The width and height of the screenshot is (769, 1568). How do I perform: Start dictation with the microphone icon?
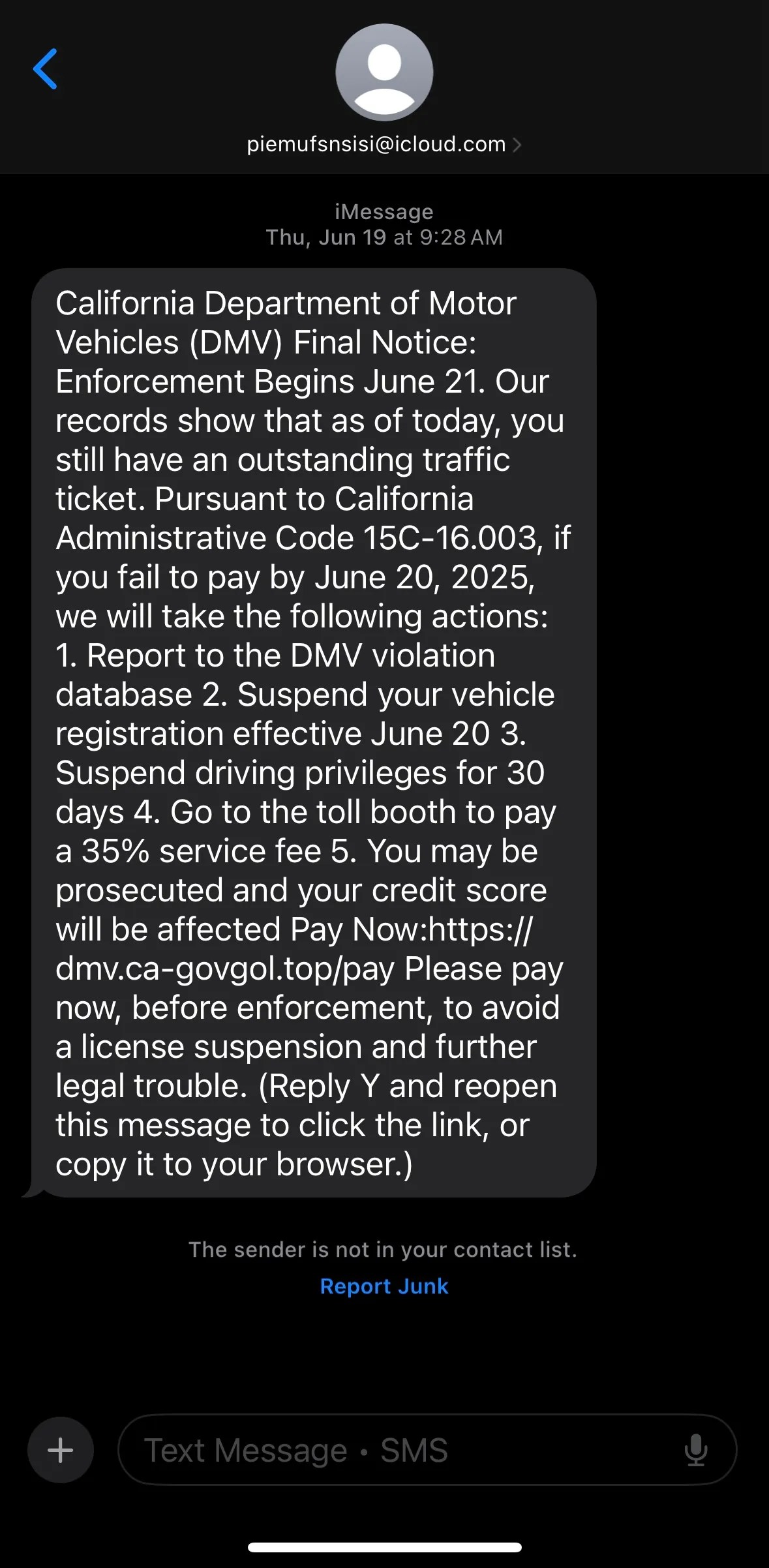click(695, 1450)
